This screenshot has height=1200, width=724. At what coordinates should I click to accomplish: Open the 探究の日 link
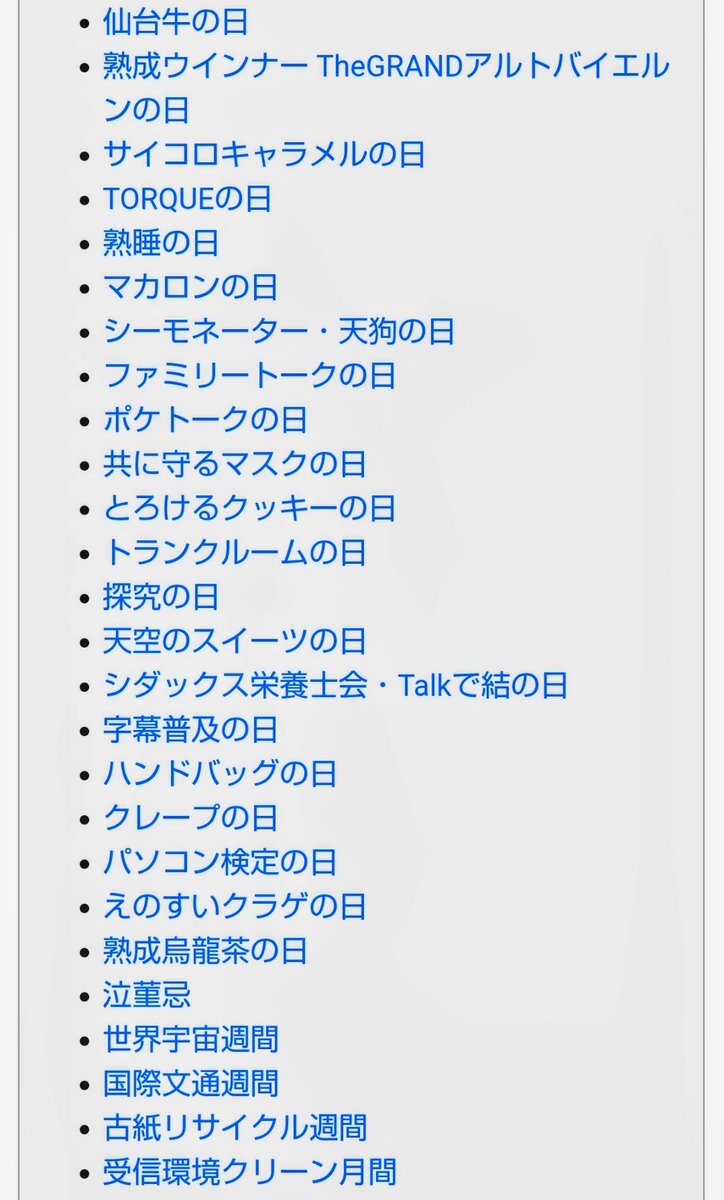tap(161, 597)
